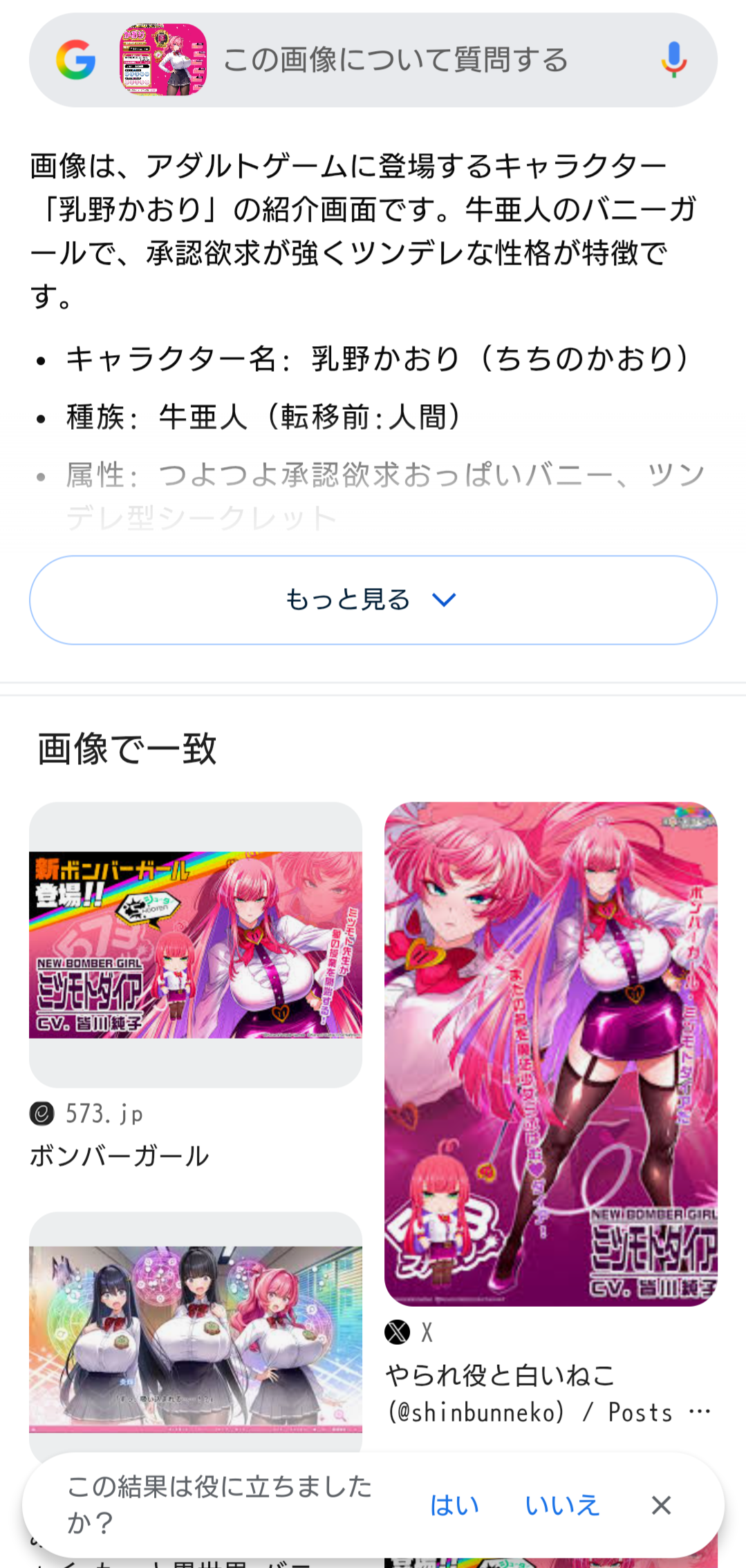The image size is (746, 1568).
Task: Tap the Google logo in the search bar
Action: coord(75,60)
